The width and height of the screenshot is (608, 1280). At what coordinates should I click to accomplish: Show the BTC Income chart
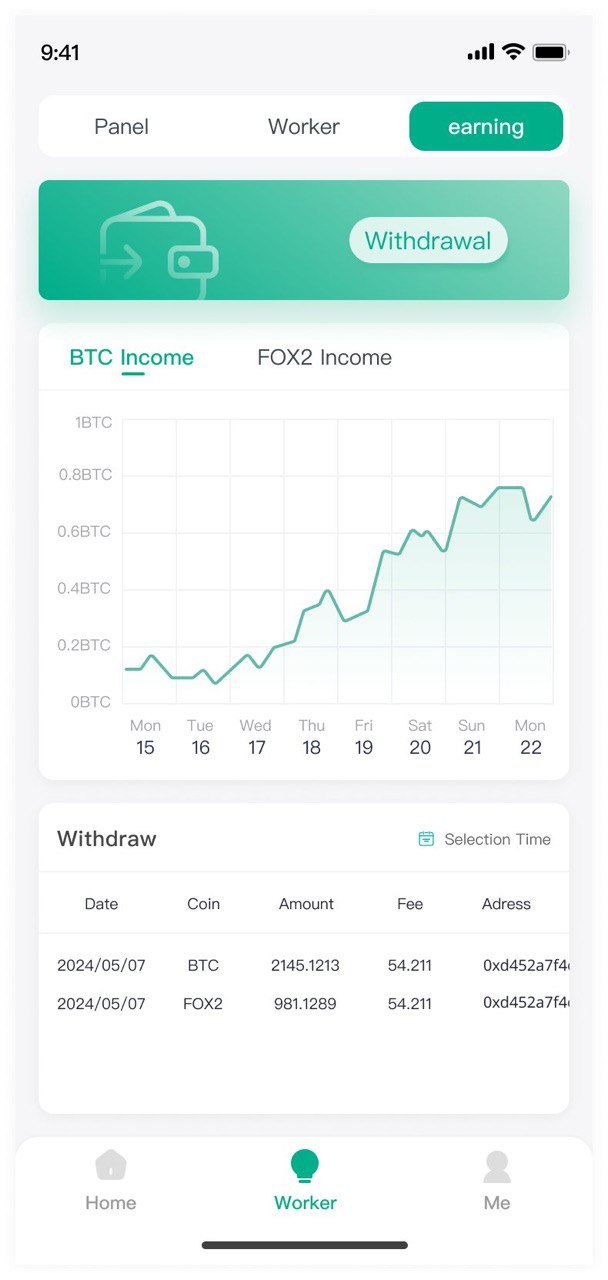coord(132,358)
